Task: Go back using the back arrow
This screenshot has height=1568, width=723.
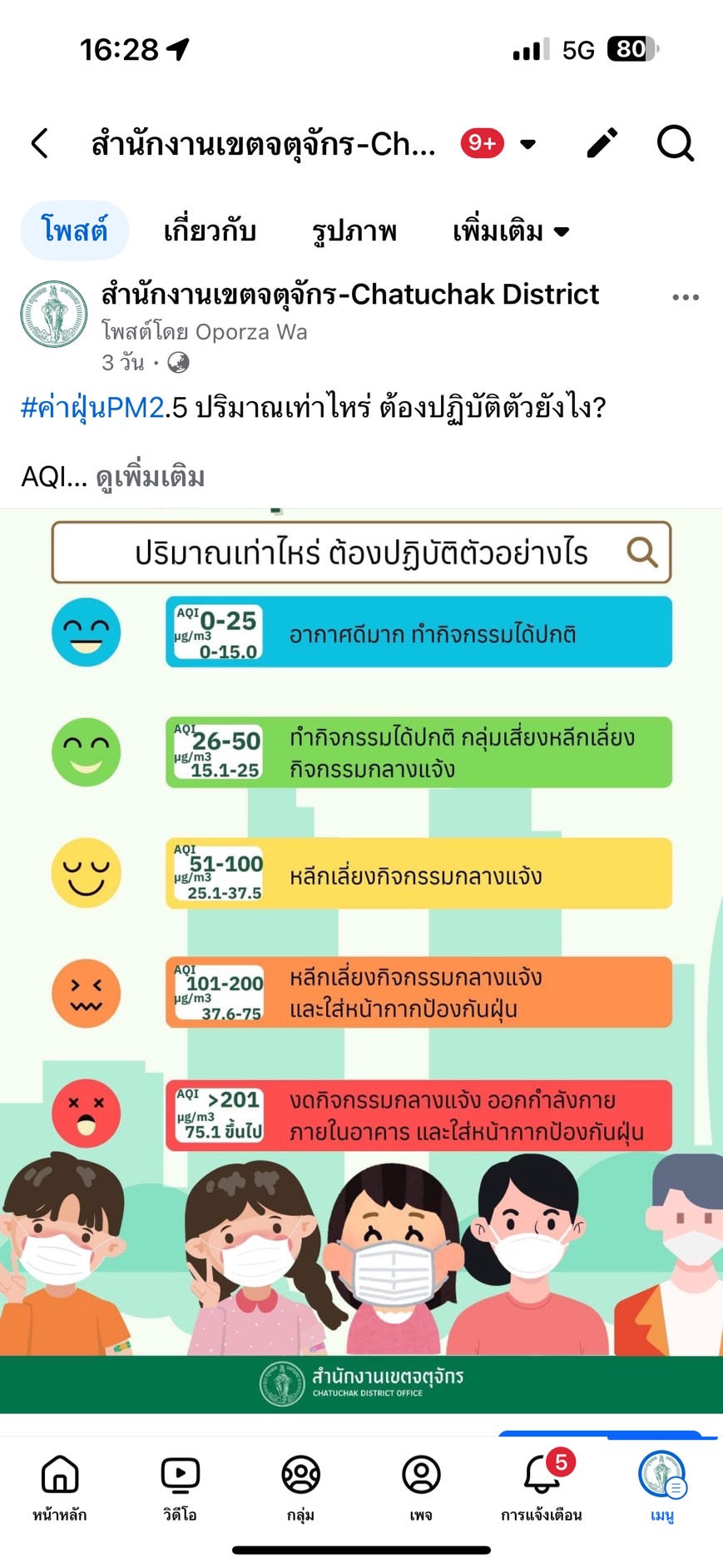Action: click(x=40, y=143)
